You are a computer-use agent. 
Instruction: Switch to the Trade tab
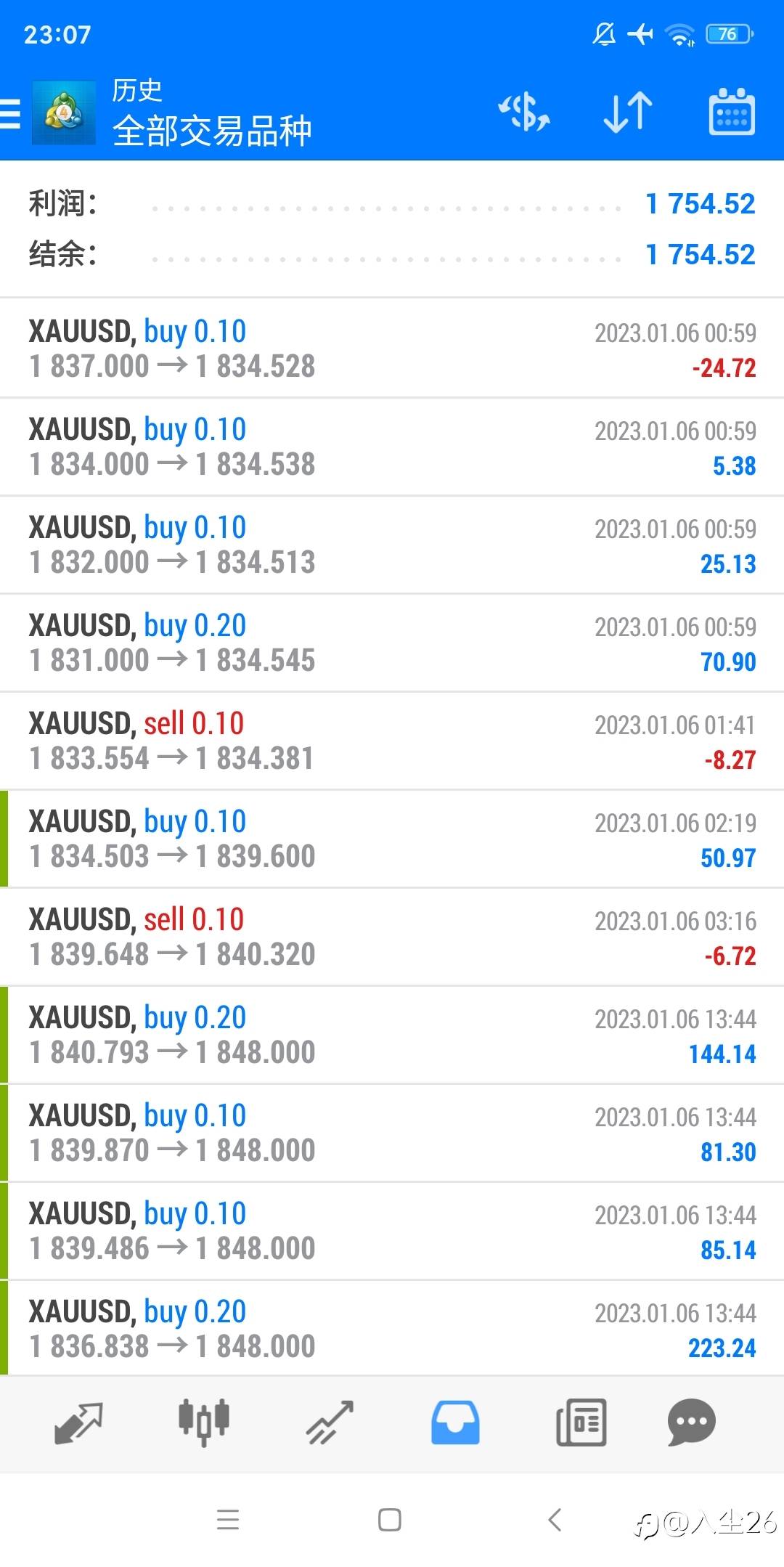(330, 1422)
